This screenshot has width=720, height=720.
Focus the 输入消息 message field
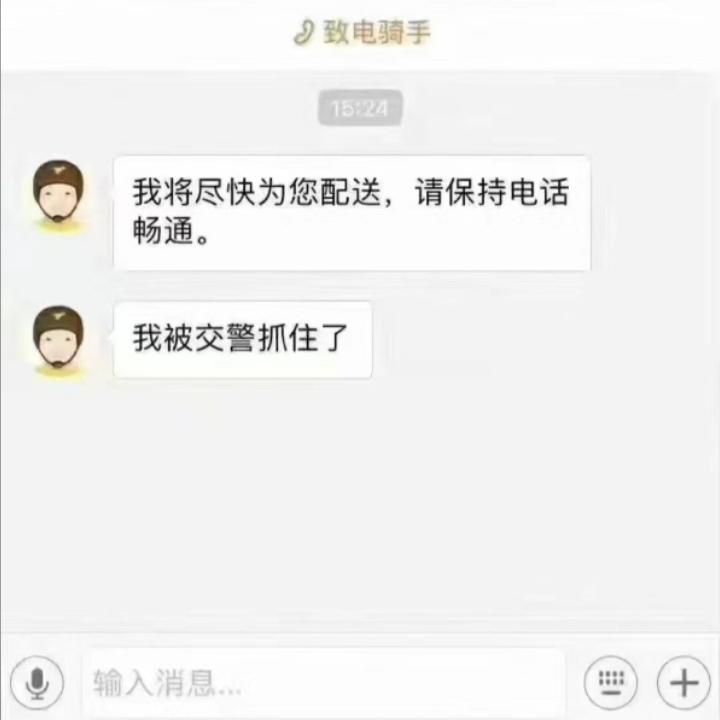(x=322, y=684)
